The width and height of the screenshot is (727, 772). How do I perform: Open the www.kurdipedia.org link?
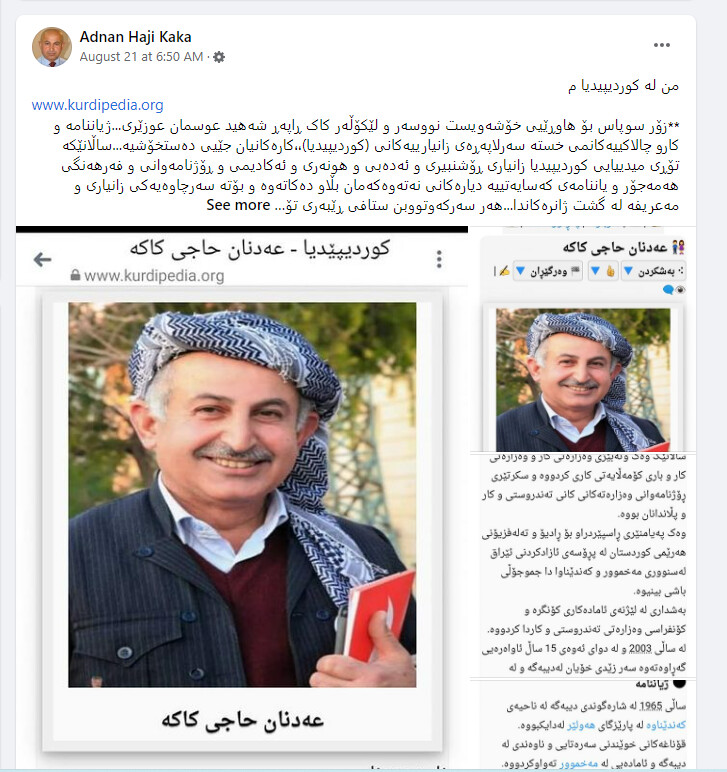[97, 105]
